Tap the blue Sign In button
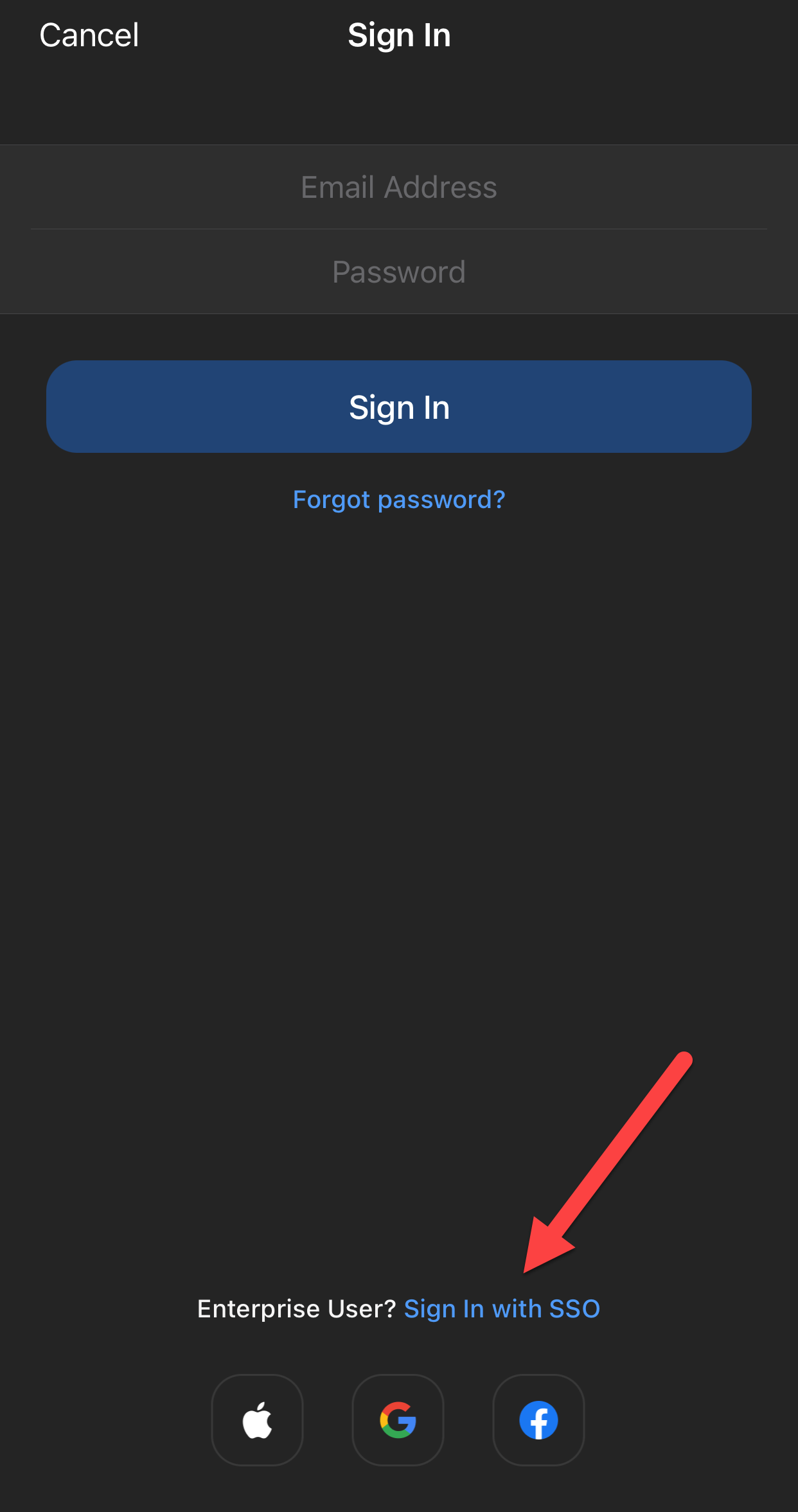Screen dimensions: 798x1512 click(398, 407)
